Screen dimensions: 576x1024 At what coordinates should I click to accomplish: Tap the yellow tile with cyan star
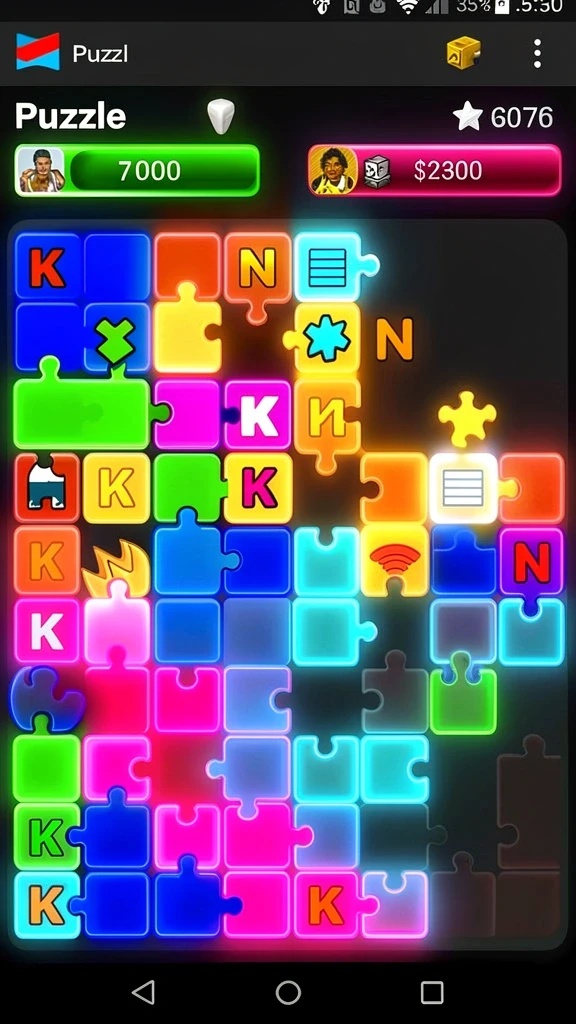(x=327, y=338)
